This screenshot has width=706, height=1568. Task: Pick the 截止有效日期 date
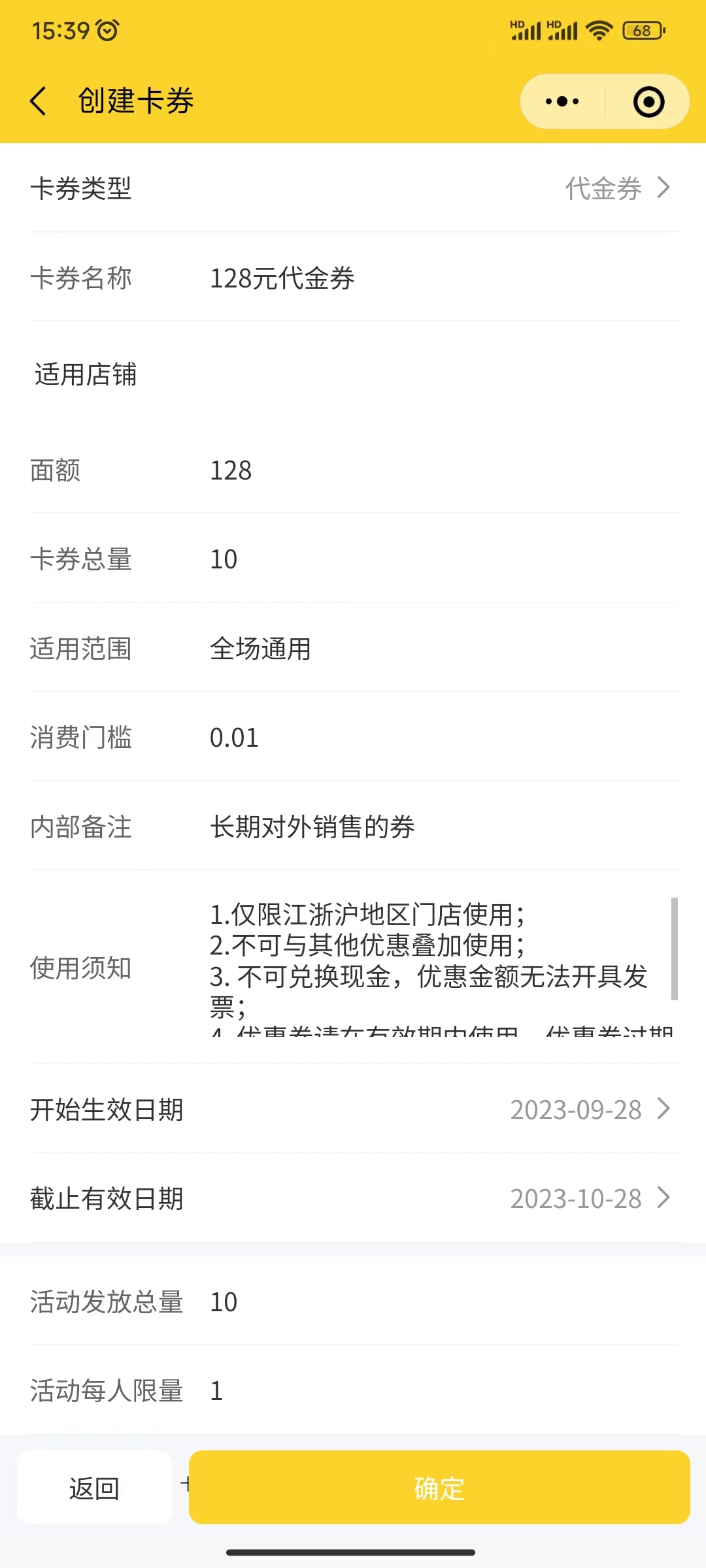pyautogui.click(x=588, y=1198)
